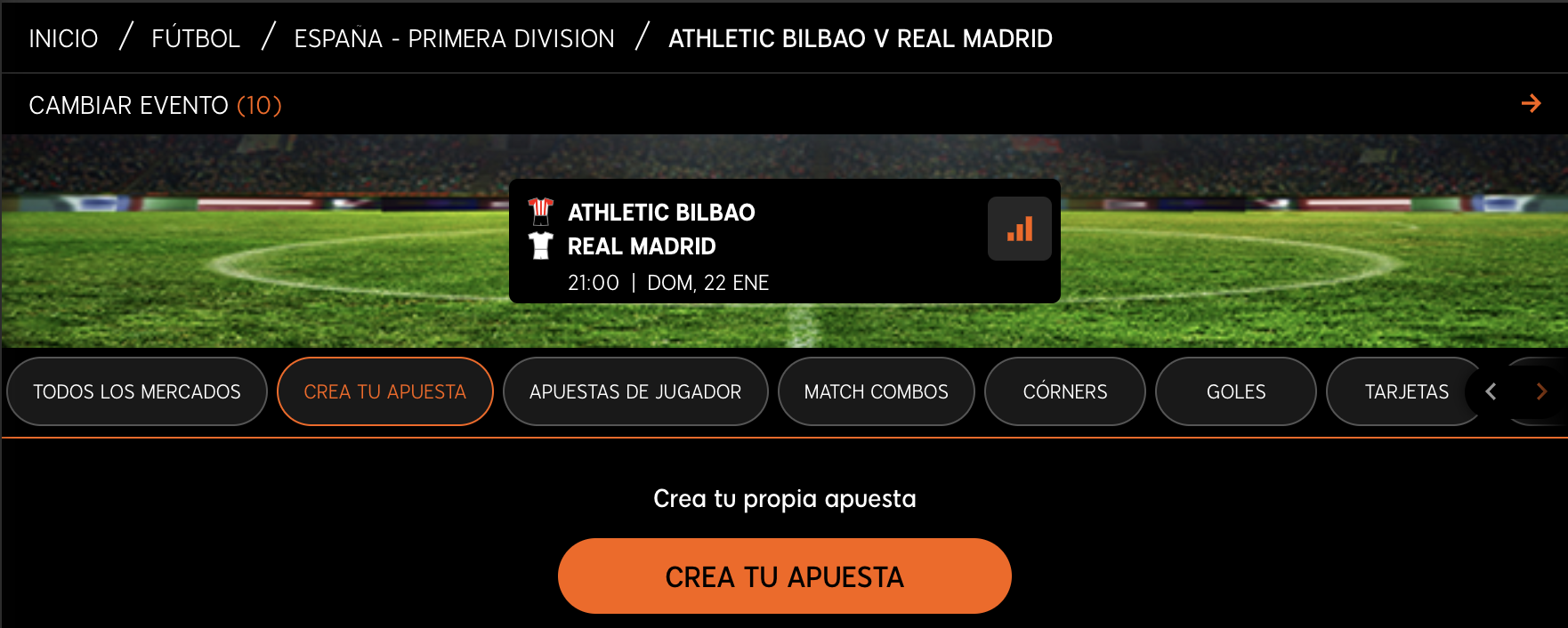The image size is (1568, 628).
Task: Switch to Todos los Mercados tab
Action: pyautogui.click(x=137, y=391)
